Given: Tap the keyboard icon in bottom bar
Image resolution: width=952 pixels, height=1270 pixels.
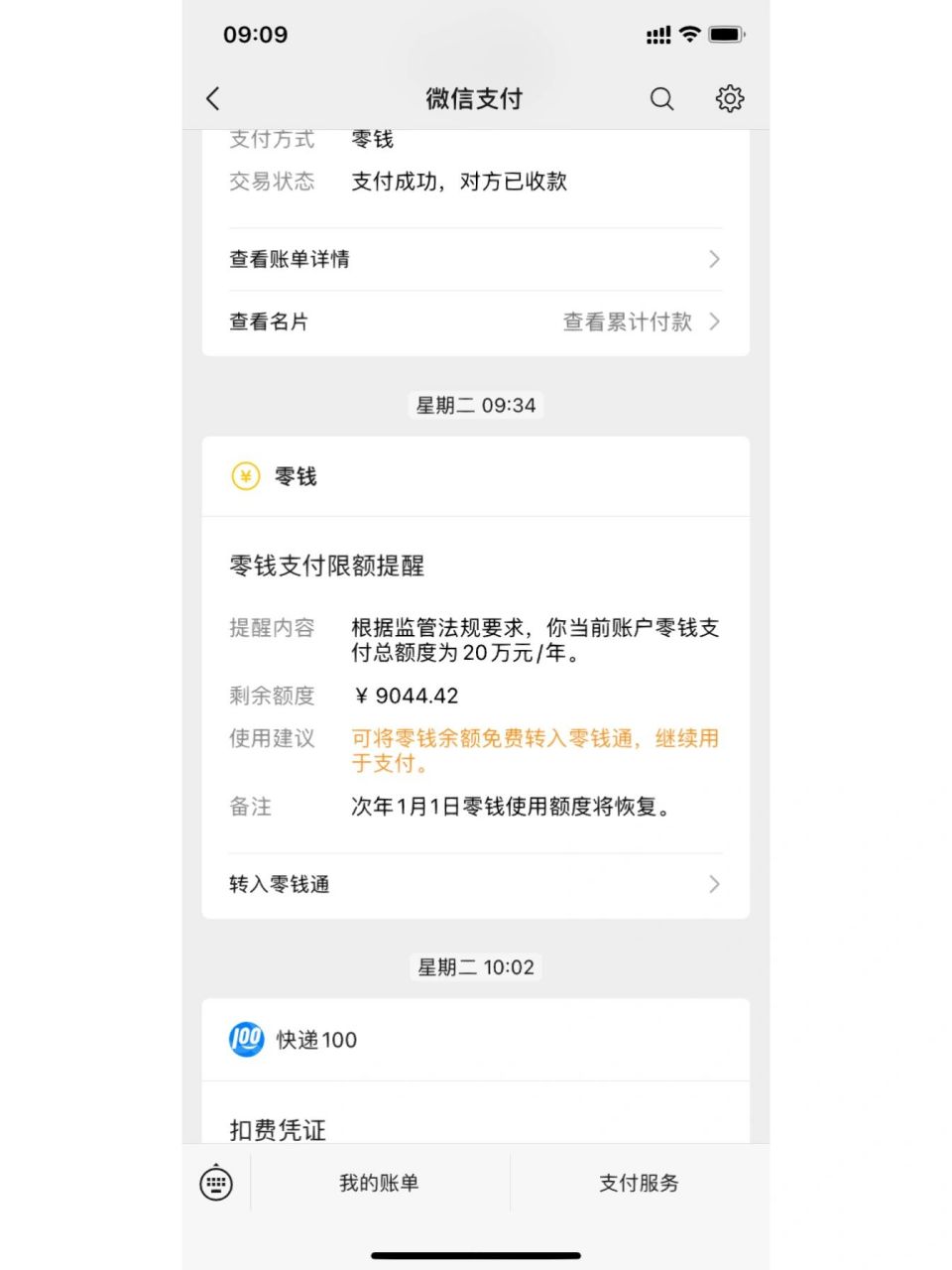Looking at the screenshot, I should pyautogui.click(x=213, y=1183).
